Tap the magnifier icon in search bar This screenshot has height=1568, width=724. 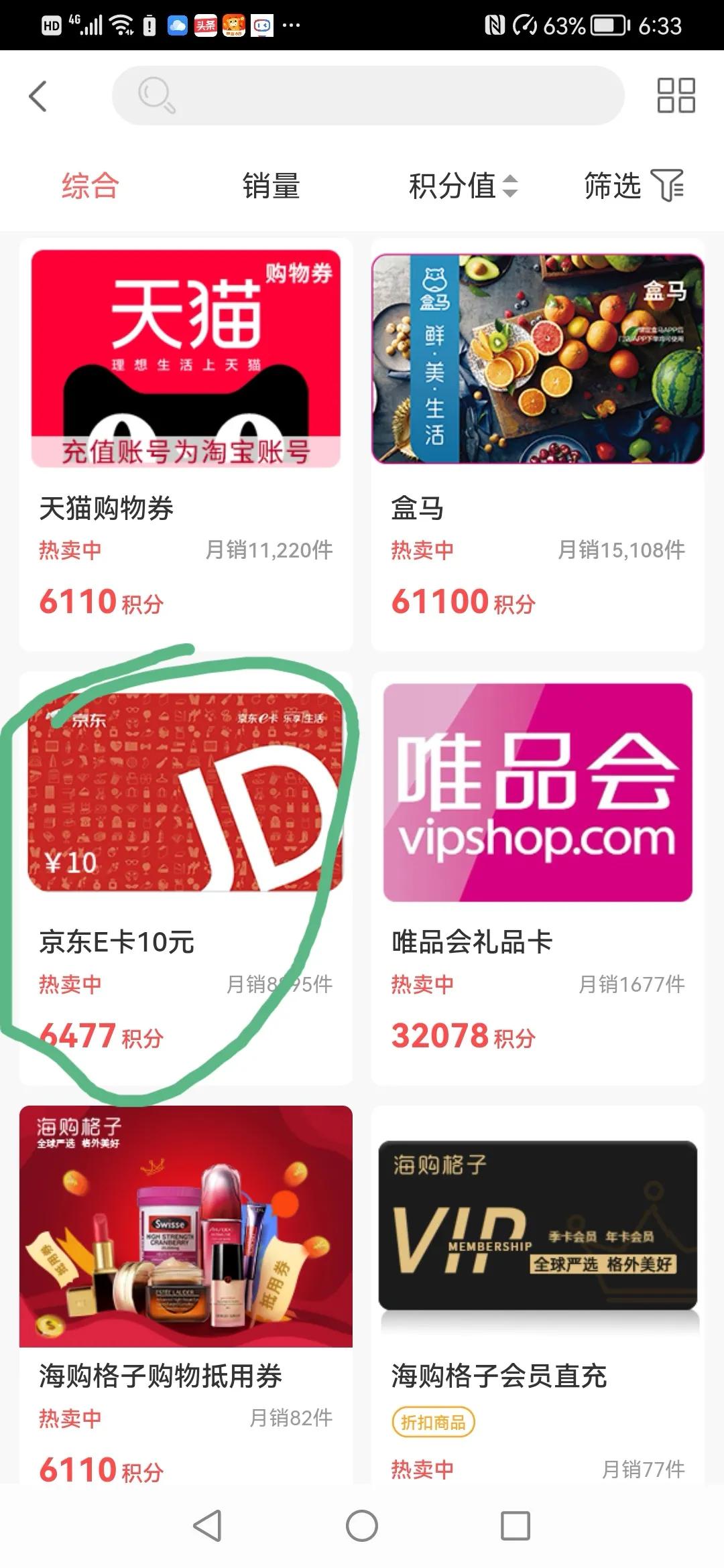(x=156, y=94)
